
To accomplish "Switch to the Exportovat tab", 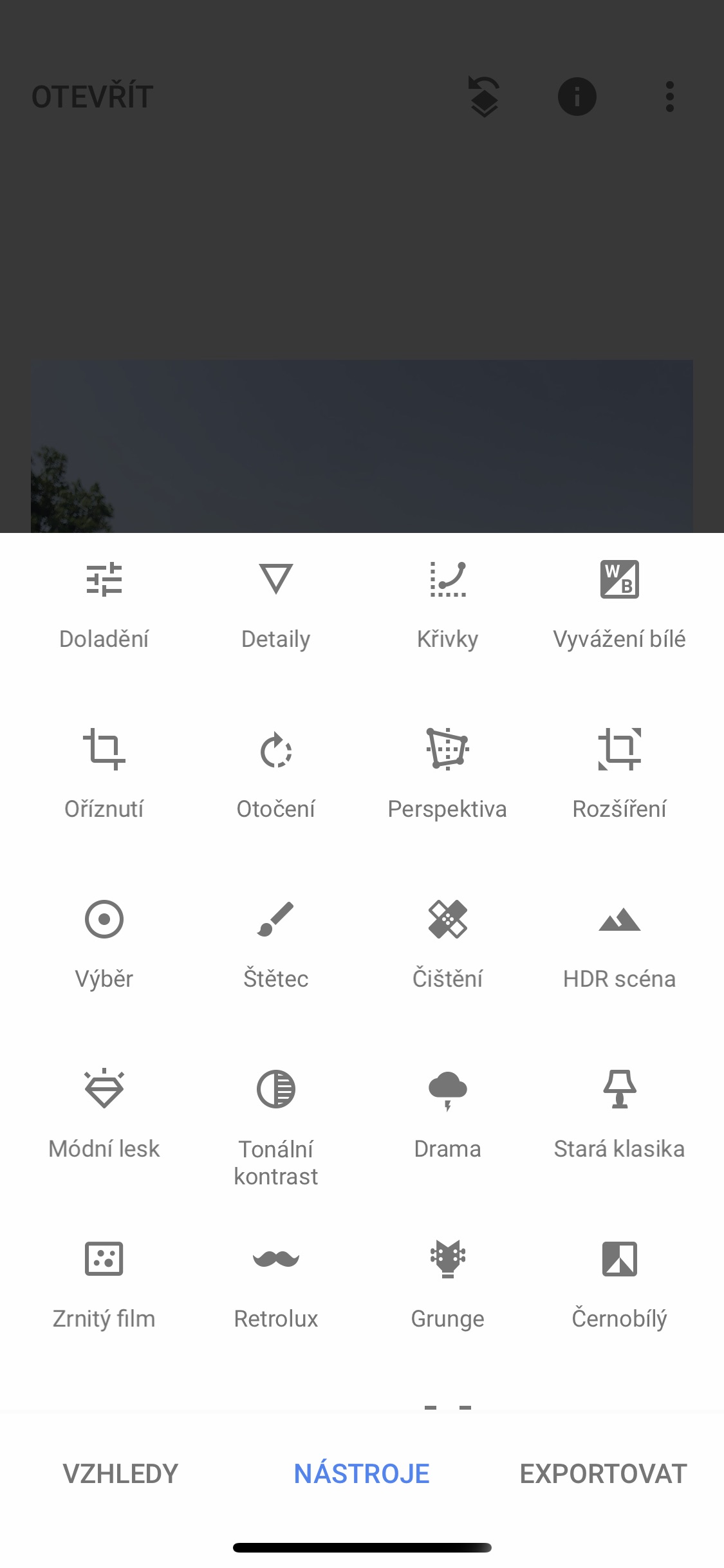I will coord(603,1474).
